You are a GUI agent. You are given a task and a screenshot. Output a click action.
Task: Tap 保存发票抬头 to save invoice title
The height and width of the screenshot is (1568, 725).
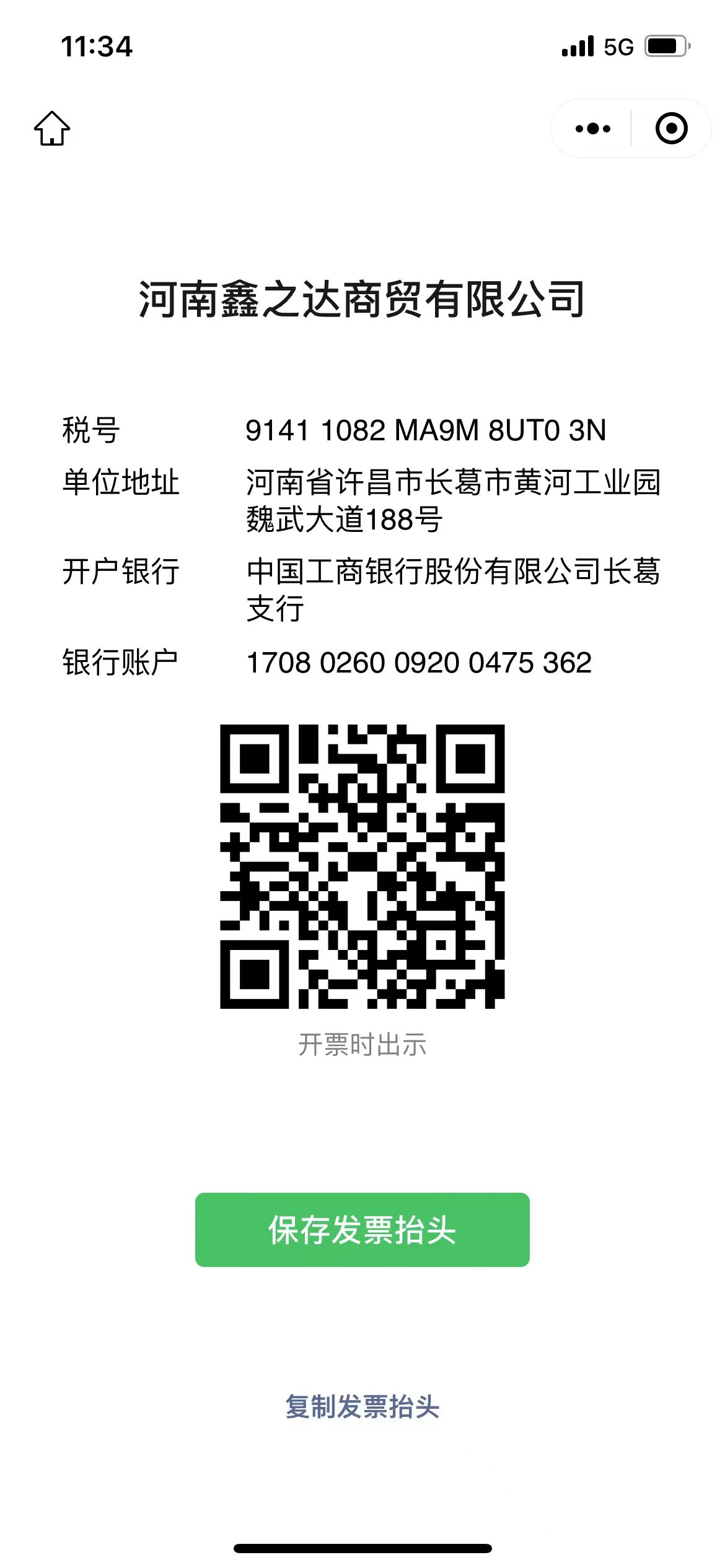pos(362,1229)
